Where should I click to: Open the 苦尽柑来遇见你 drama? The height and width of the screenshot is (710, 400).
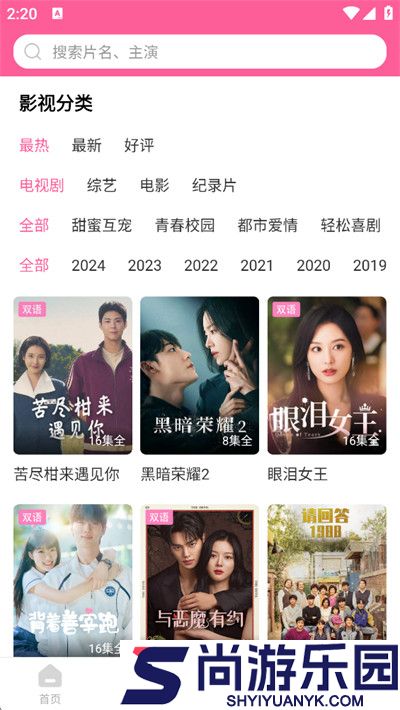(73, 375)
